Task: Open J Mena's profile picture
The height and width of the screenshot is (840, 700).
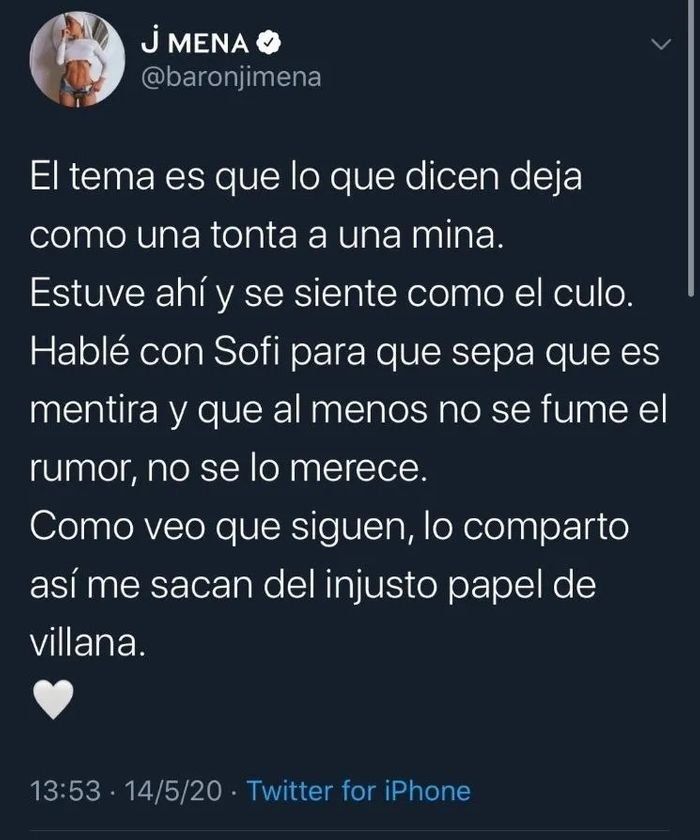Action: point(76,61)
